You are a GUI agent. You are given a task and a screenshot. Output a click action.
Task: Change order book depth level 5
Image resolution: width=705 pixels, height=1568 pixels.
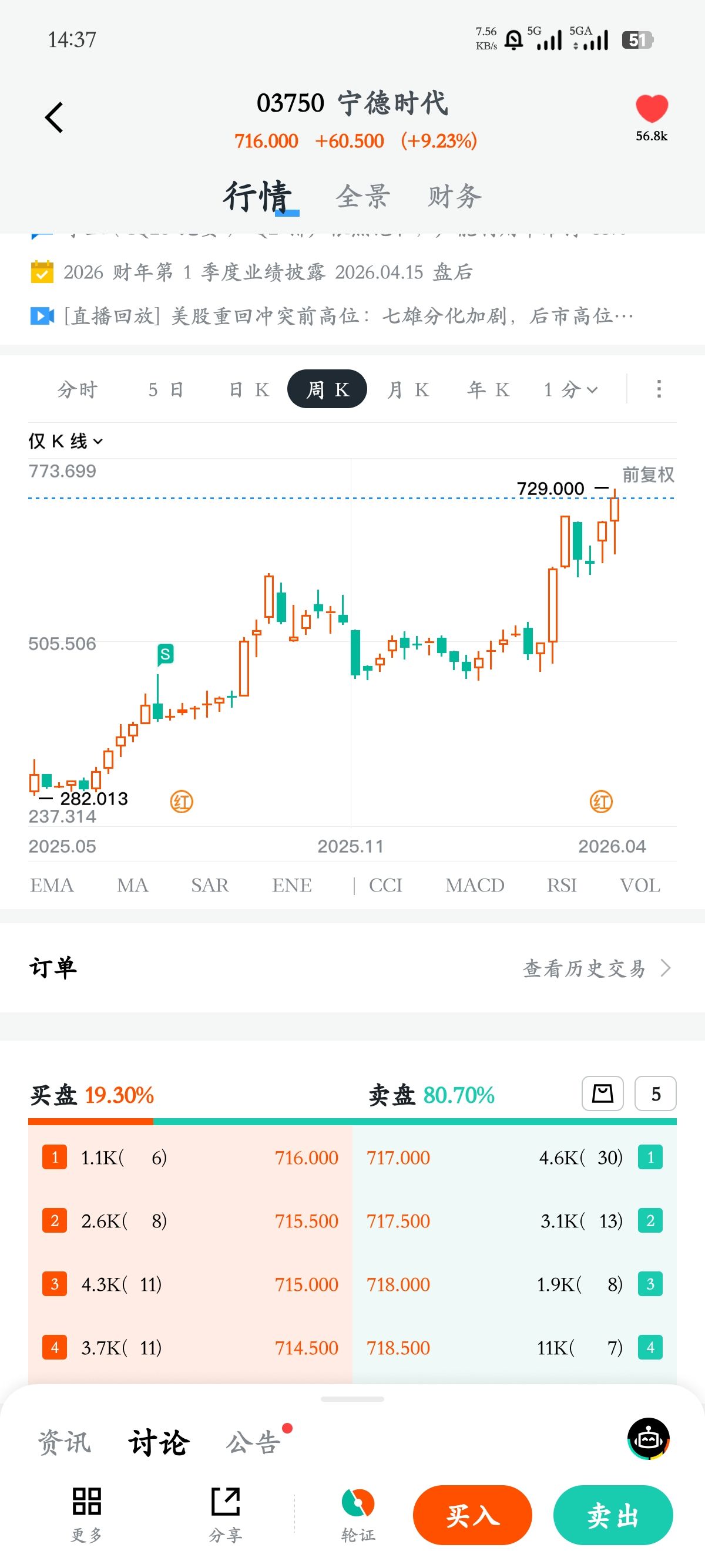click(x=655, y=1094)
